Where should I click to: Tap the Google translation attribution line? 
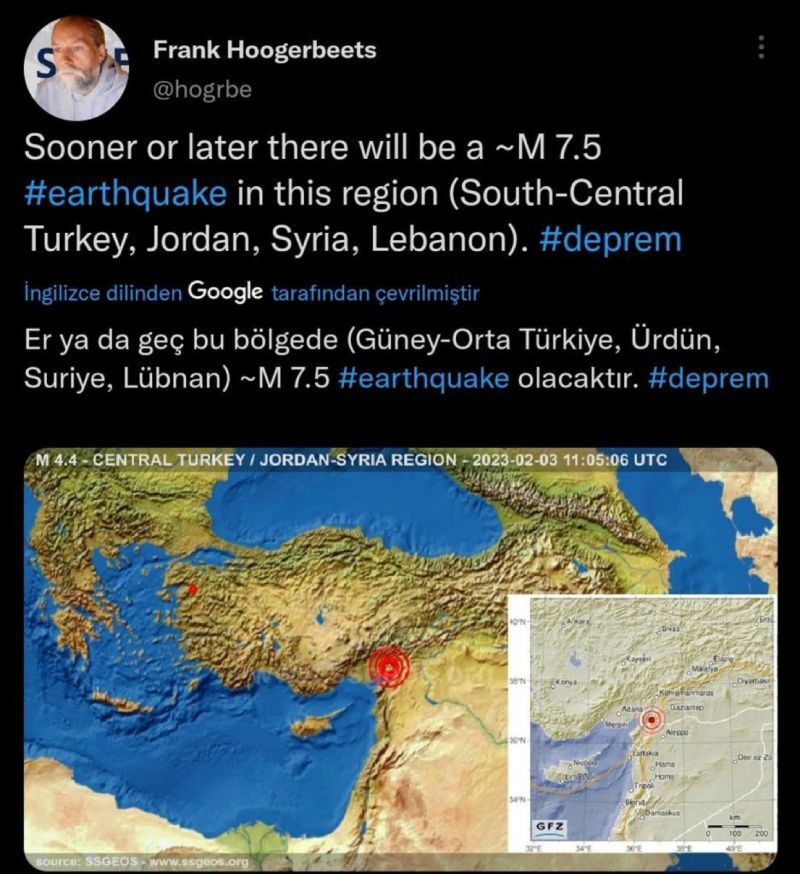[251, 293]
